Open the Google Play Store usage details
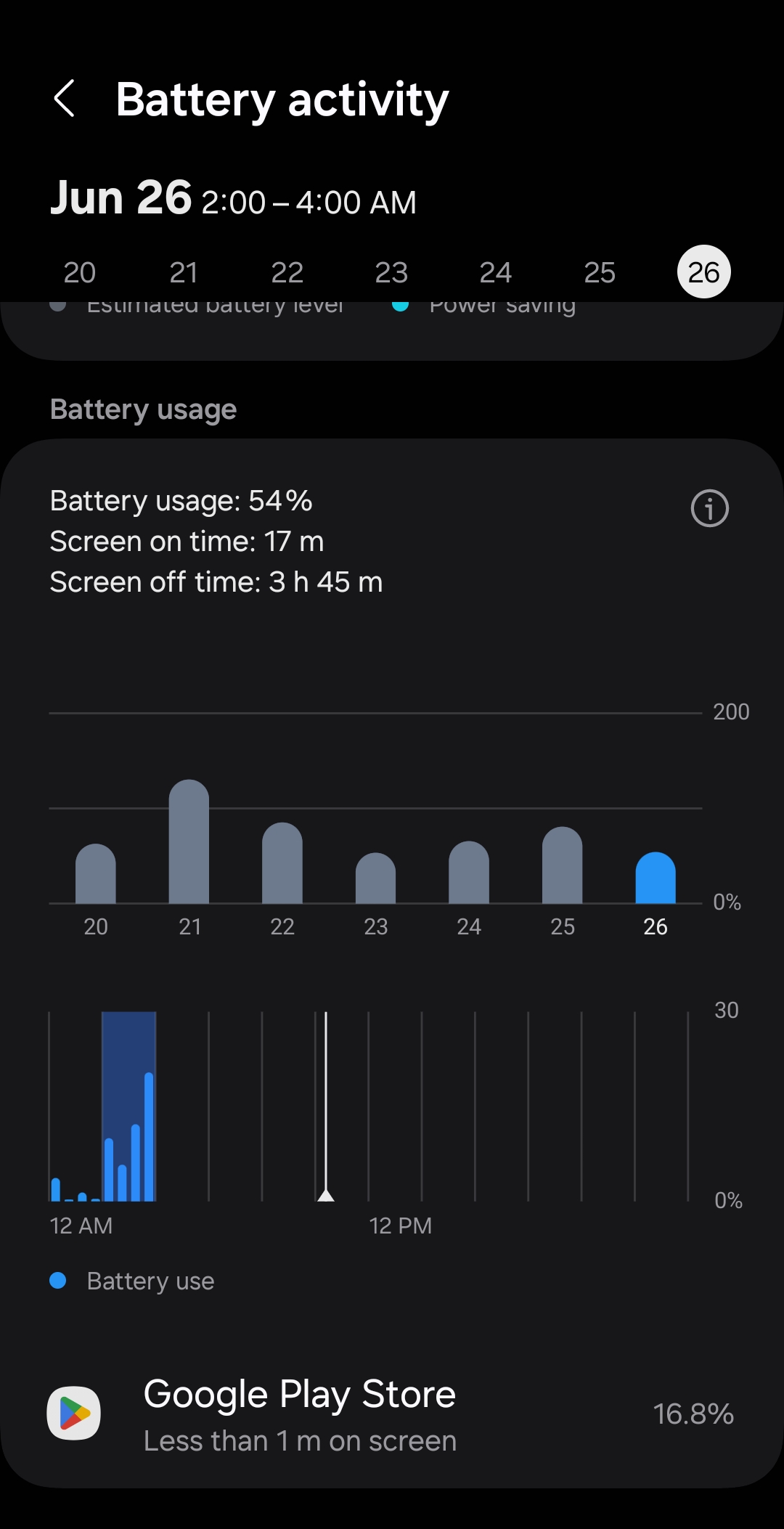This screenshot has width=784, height=1529. point(392,1413)
